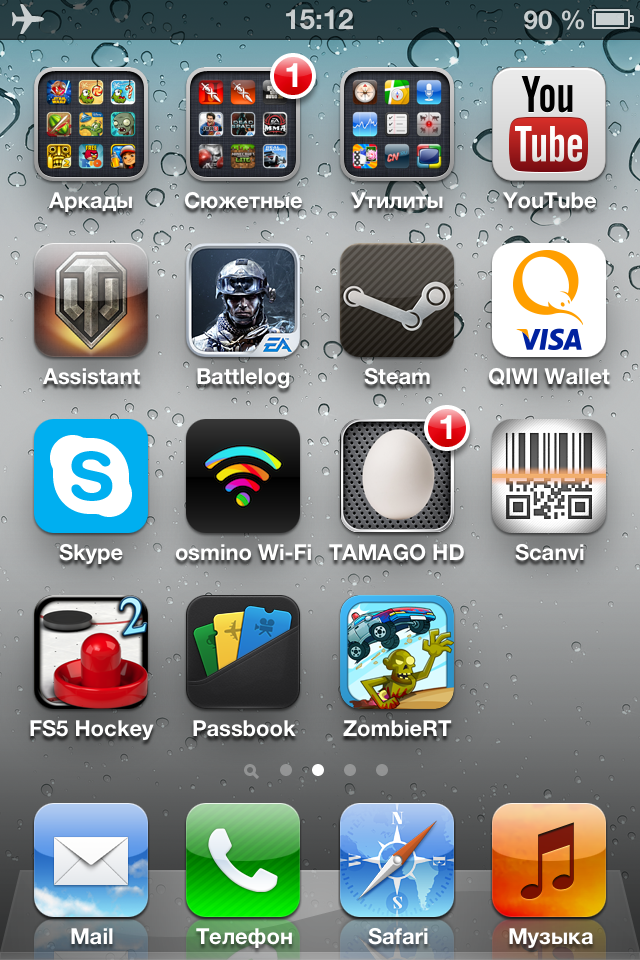Open the Музыка app
This screenshot has width=640, height=960.
(x=549, y=860)
